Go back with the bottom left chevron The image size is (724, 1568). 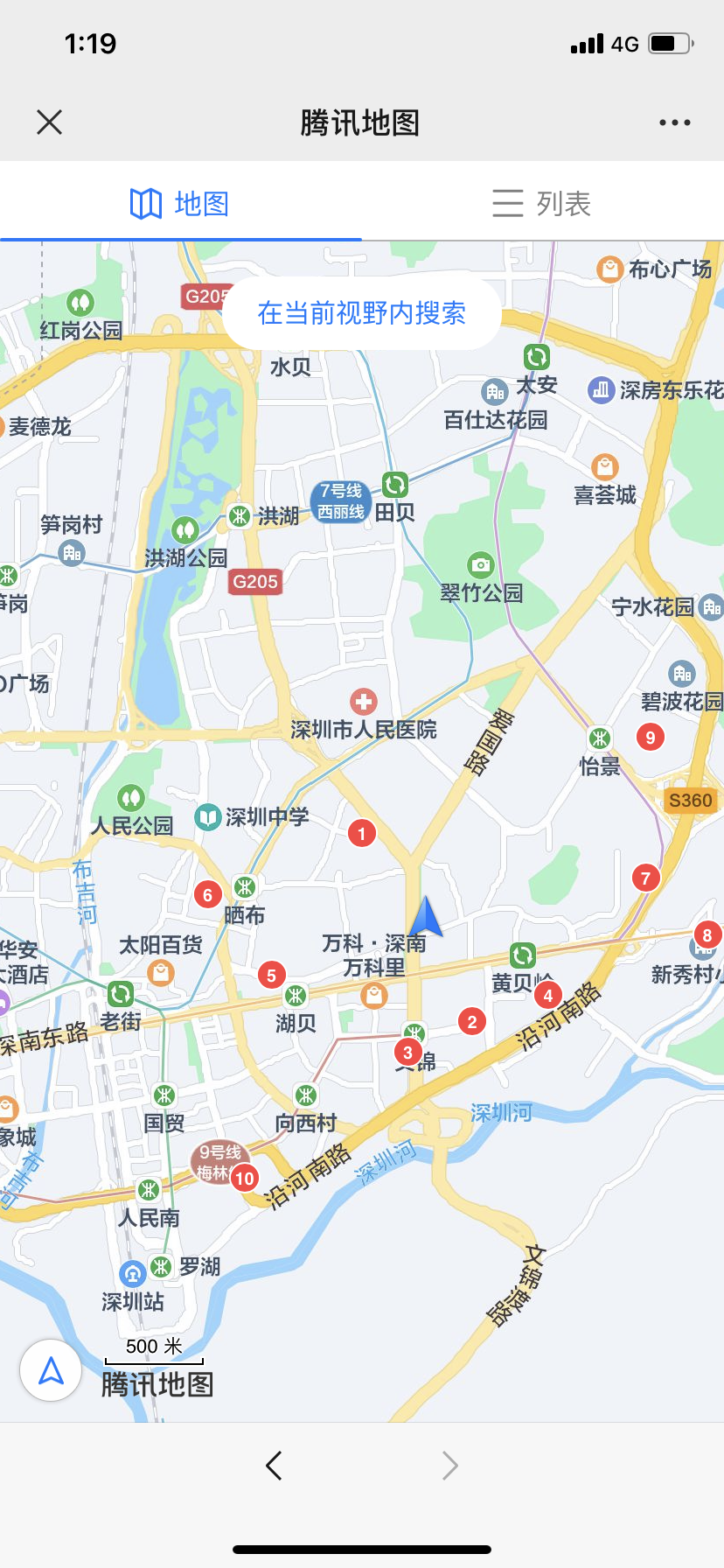pyautogui.click(x=274, y=1465)
